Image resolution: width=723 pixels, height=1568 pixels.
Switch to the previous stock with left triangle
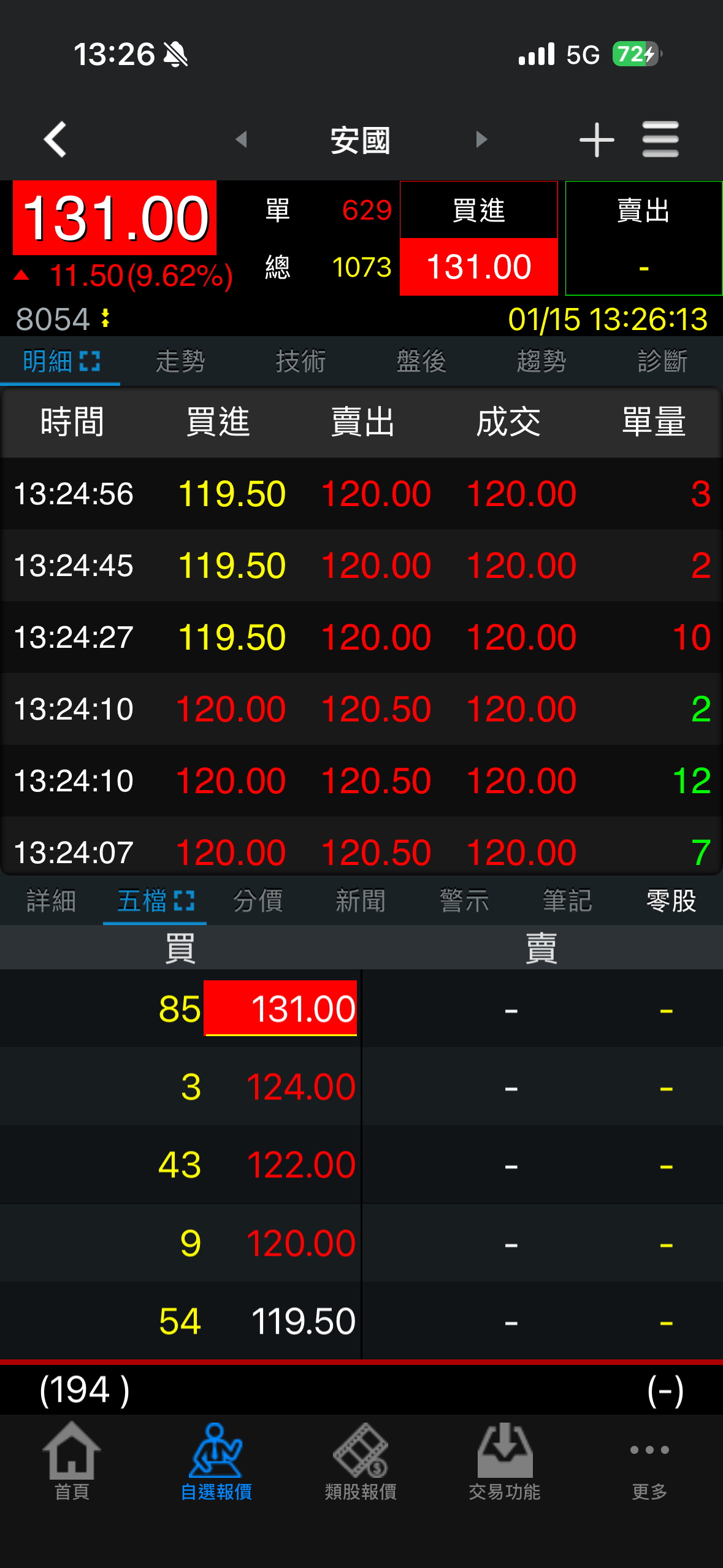pos(242,140)
